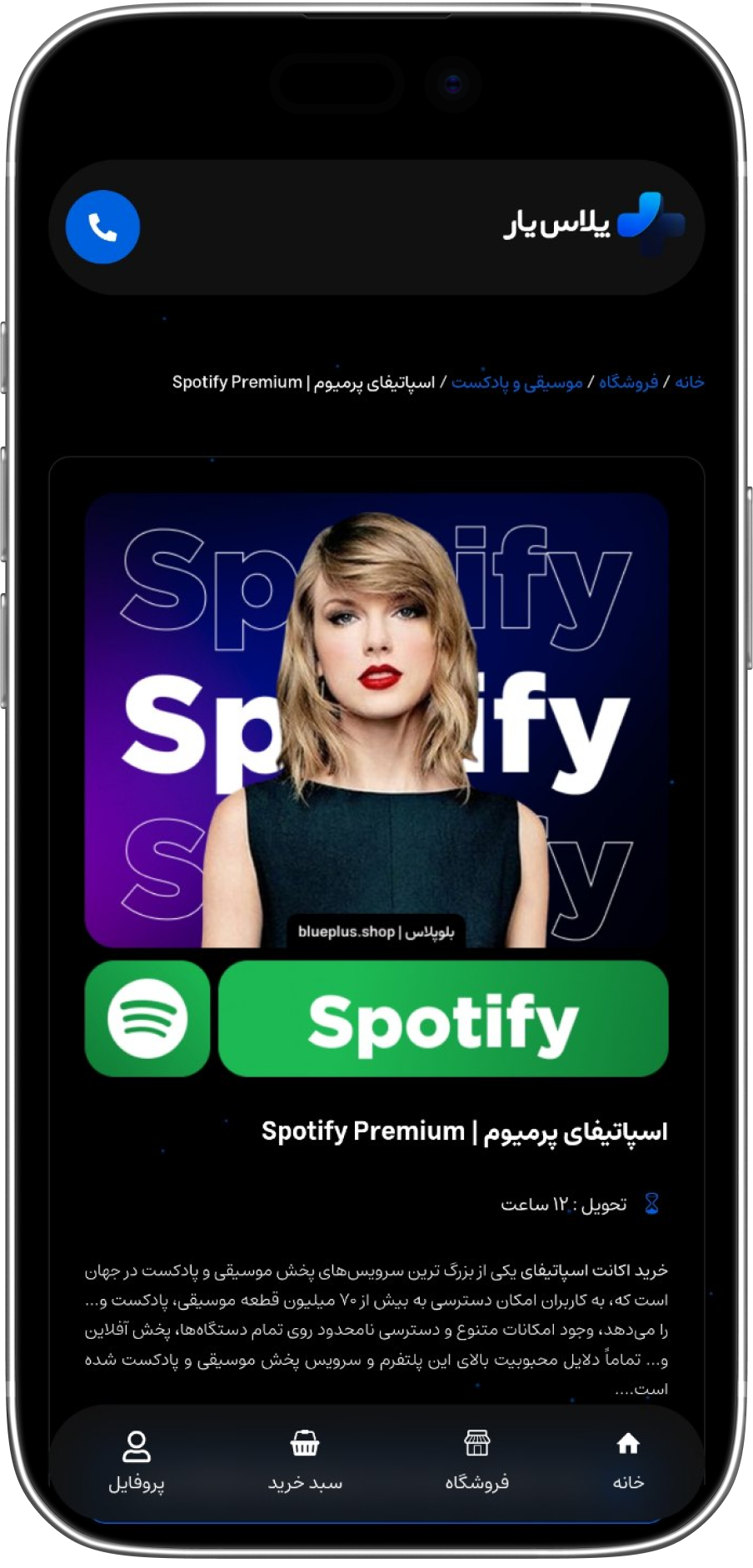Tap the blue phone call button
This screenshot has width=753, height=1568.
coord(102,227)
